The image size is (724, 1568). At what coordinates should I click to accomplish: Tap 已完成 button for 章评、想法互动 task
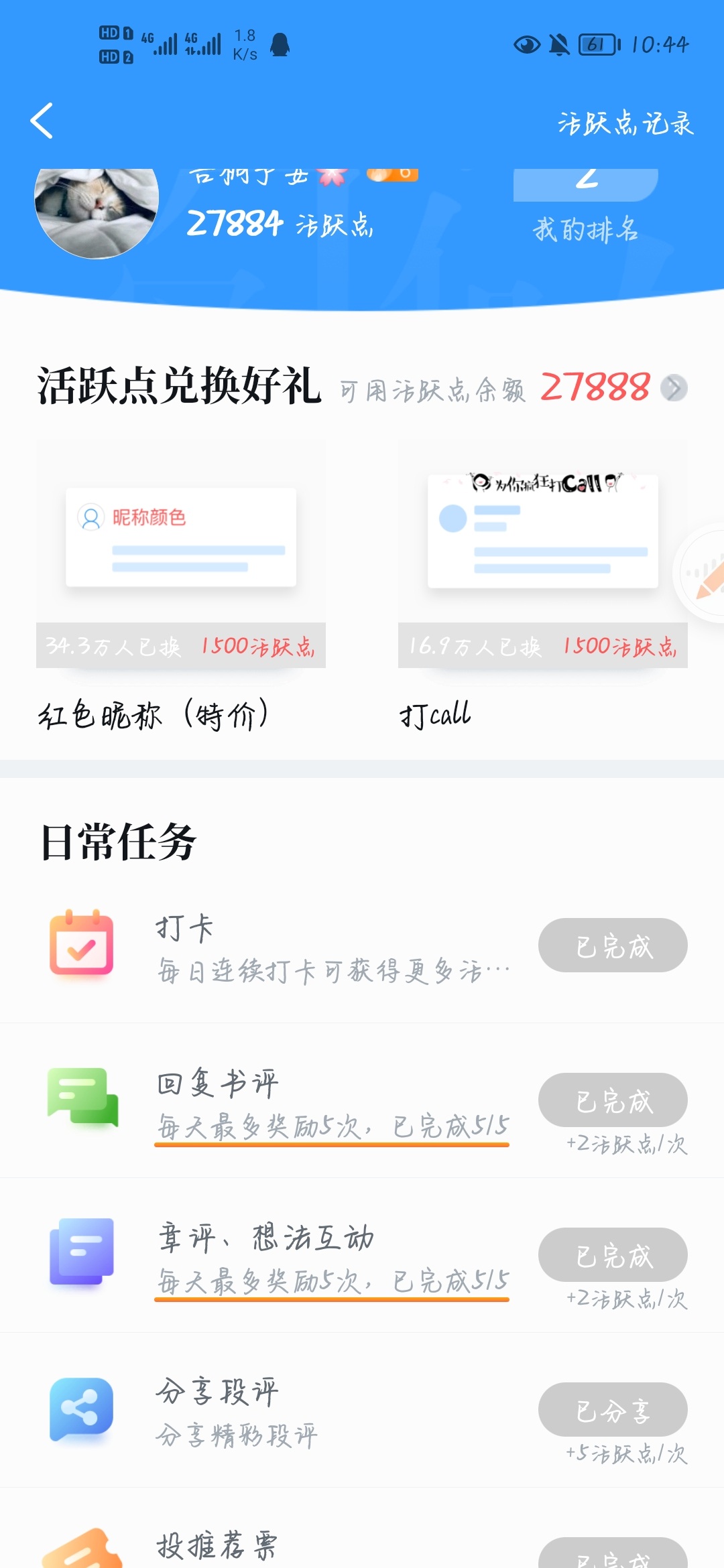[613, 1255]
